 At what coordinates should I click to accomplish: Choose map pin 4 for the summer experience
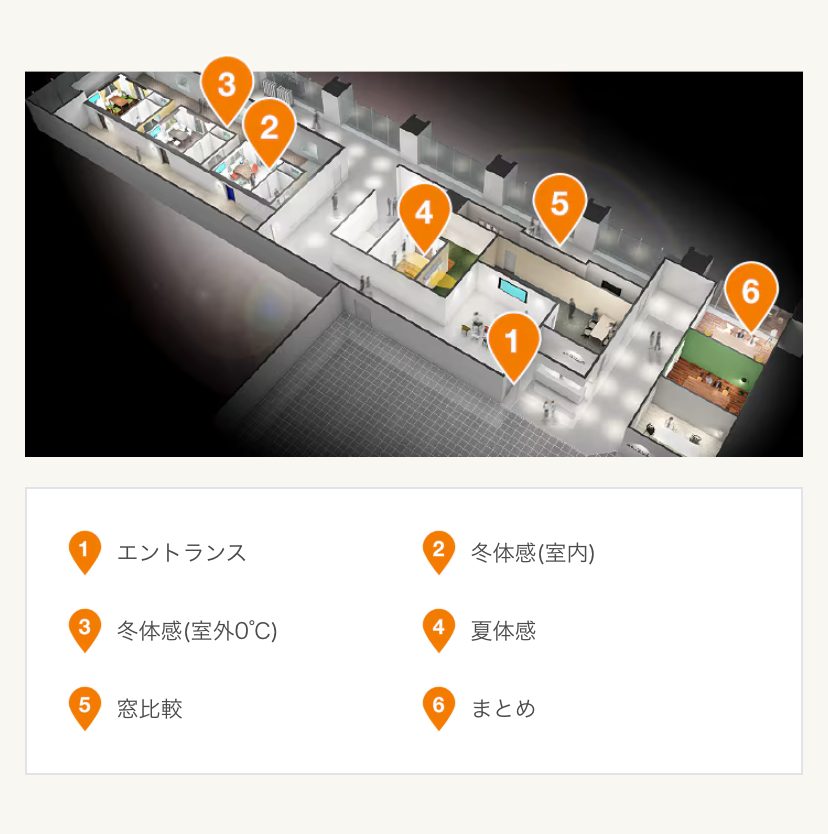(x=424, y=213)
